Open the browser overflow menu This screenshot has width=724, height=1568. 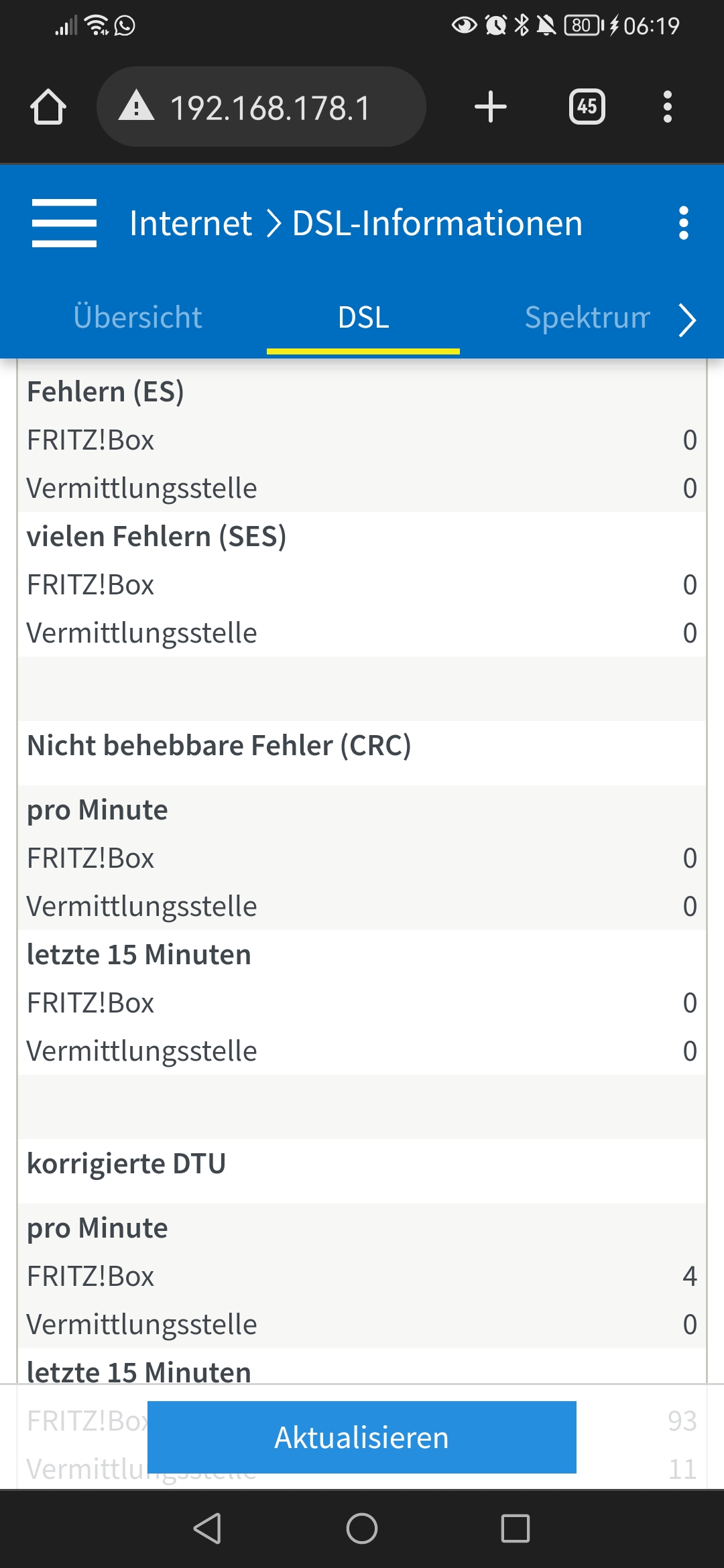pyautogui.click(x=667, y=107)
